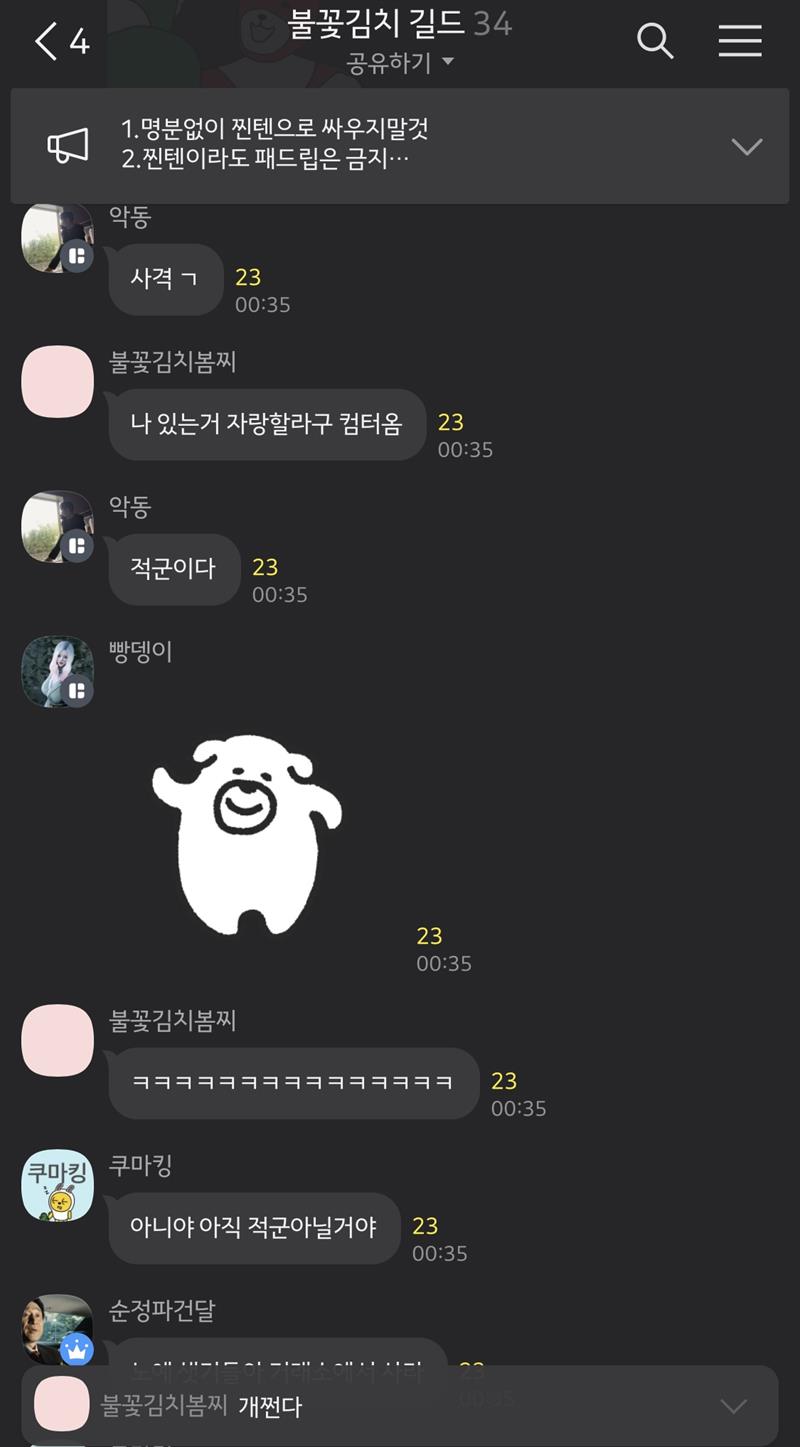Expand the pinned notice banner
The width and height of the screenshot is (800, 1447).
point(746,147)
